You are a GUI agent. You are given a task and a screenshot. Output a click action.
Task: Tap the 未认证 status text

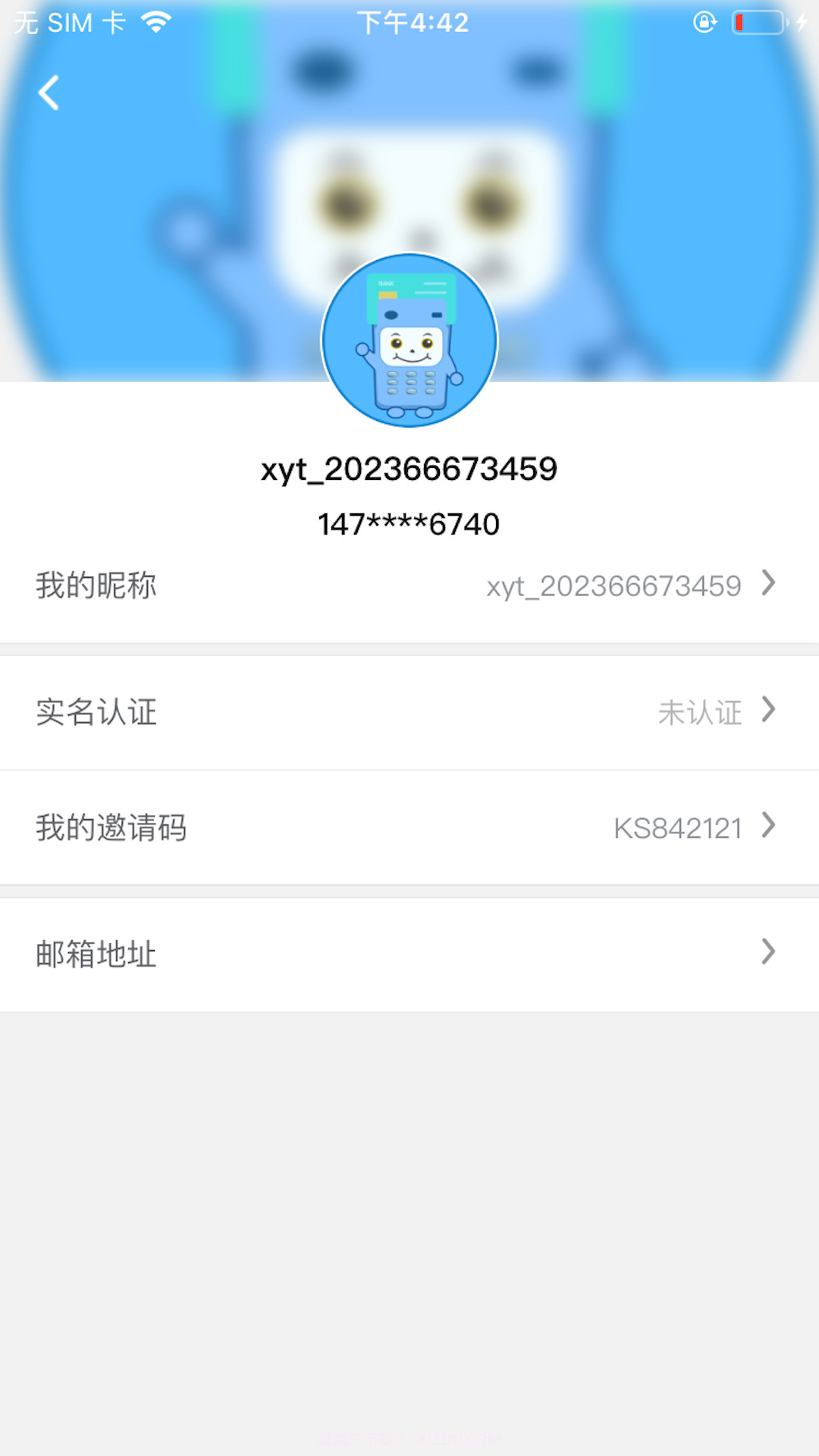tap(699, 711)
